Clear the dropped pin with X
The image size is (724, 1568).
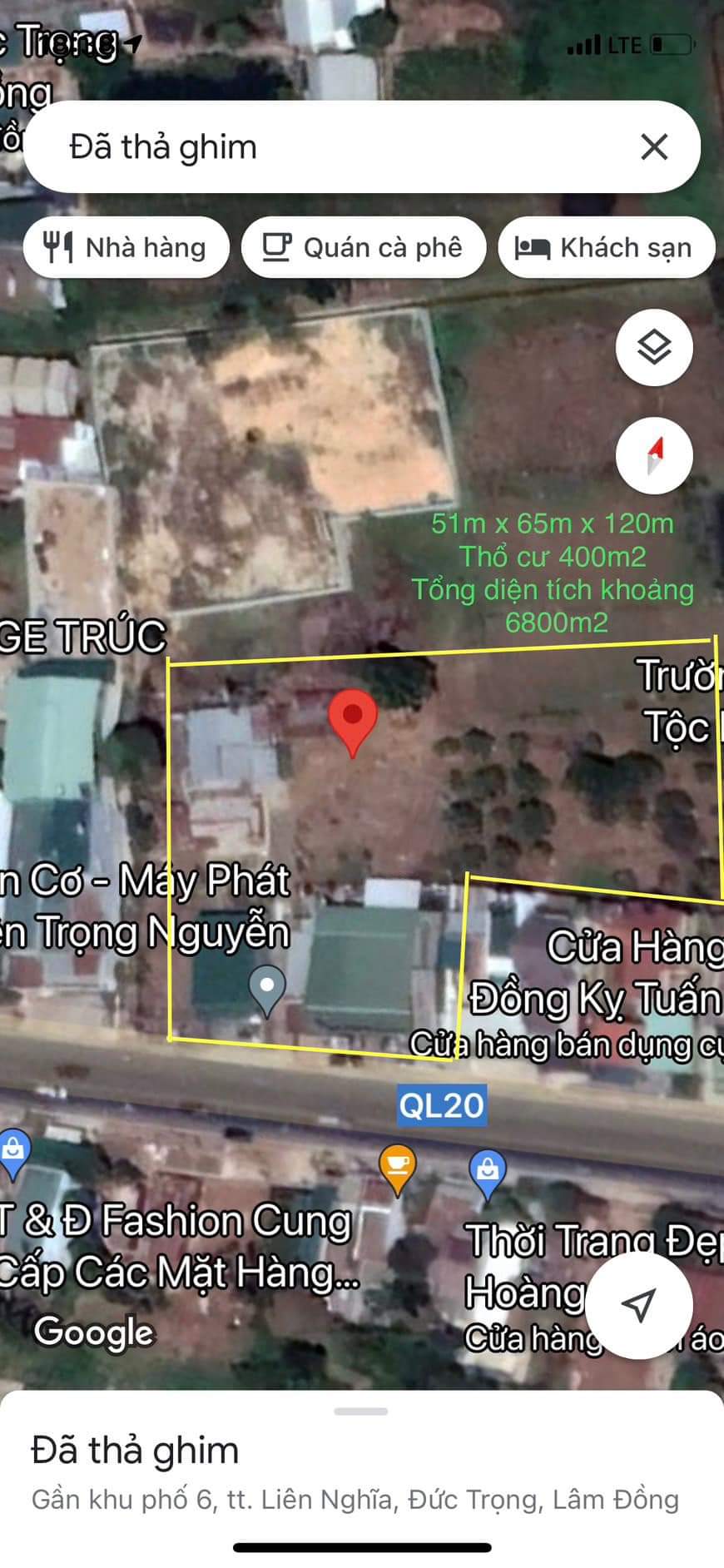(x=654, y=147)
